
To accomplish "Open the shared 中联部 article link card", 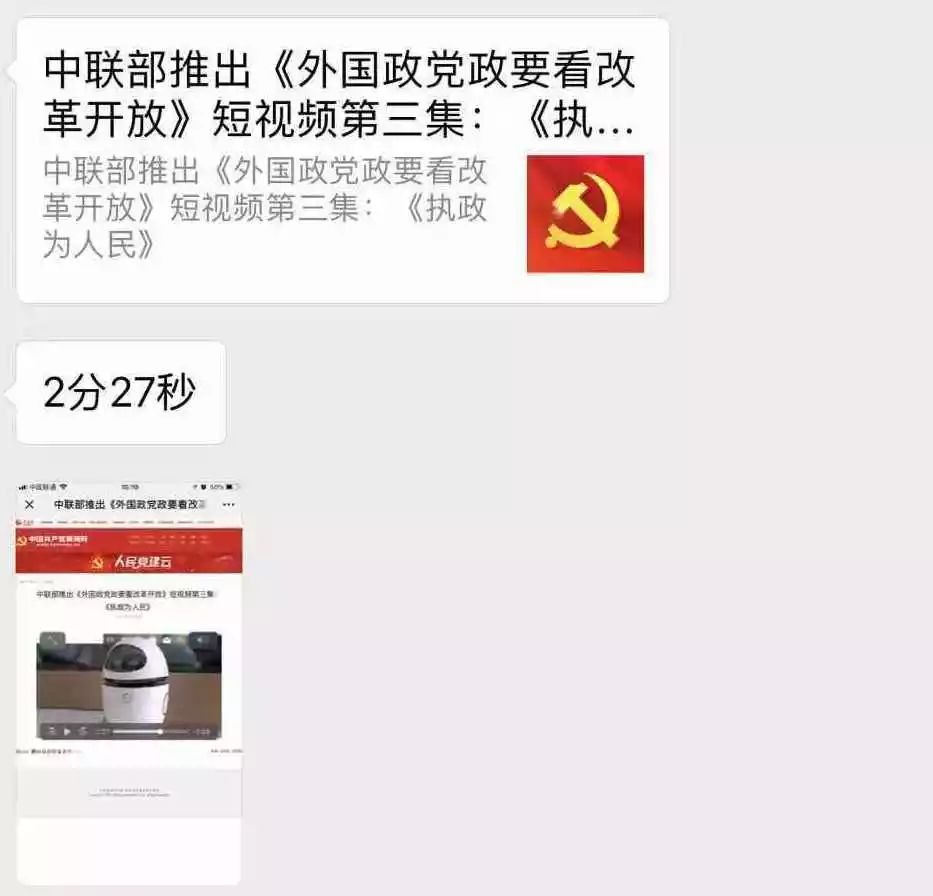I will point(343,161).
